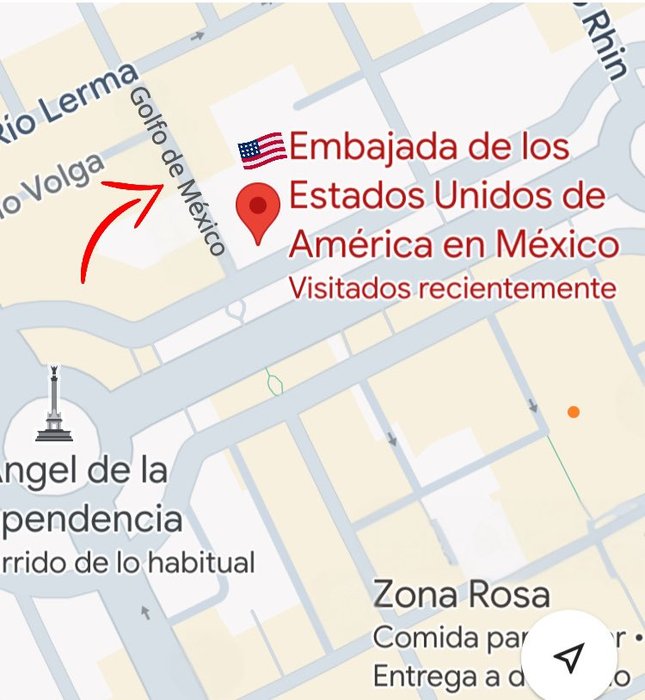Select the Ángel de la Independencia monument marker
The height and width of the screenshot is (700, 645).
click(51, 405)
